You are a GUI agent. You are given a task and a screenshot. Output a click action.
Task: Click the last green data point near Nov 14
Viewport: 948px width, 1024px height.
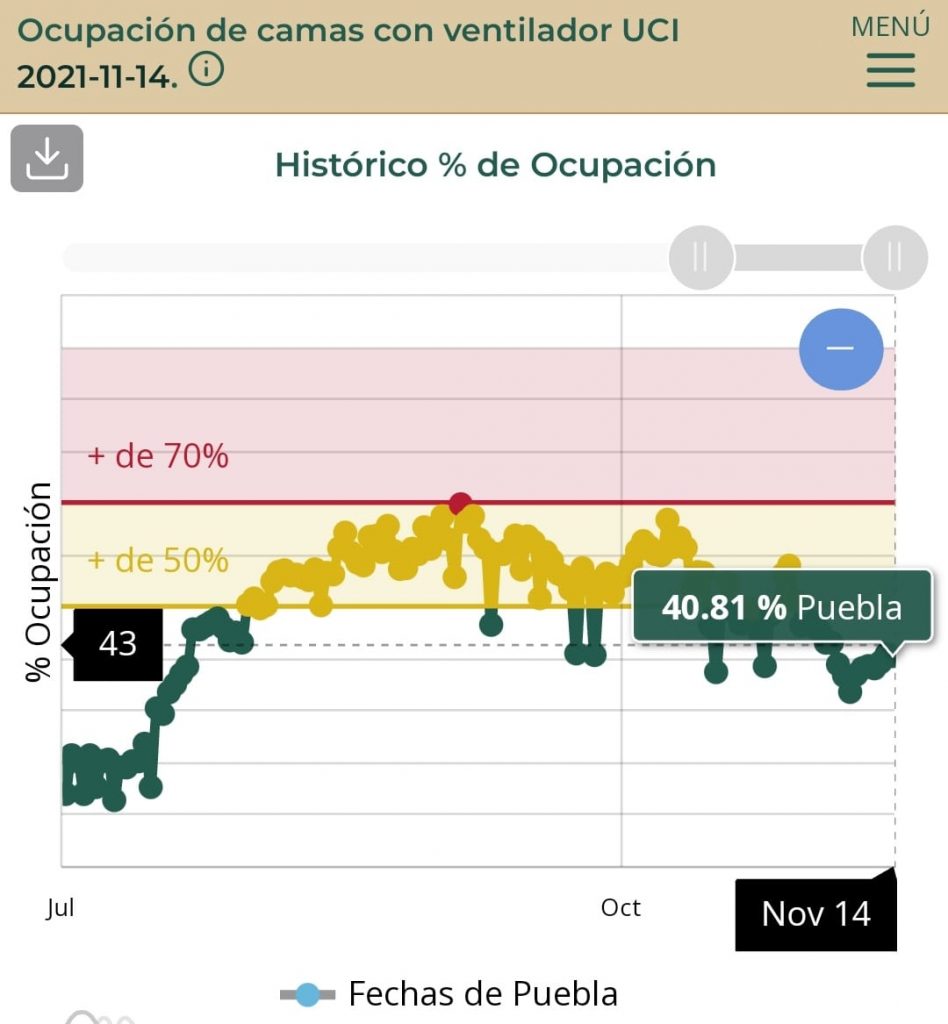pyautogui.click(x=888, y=660)
